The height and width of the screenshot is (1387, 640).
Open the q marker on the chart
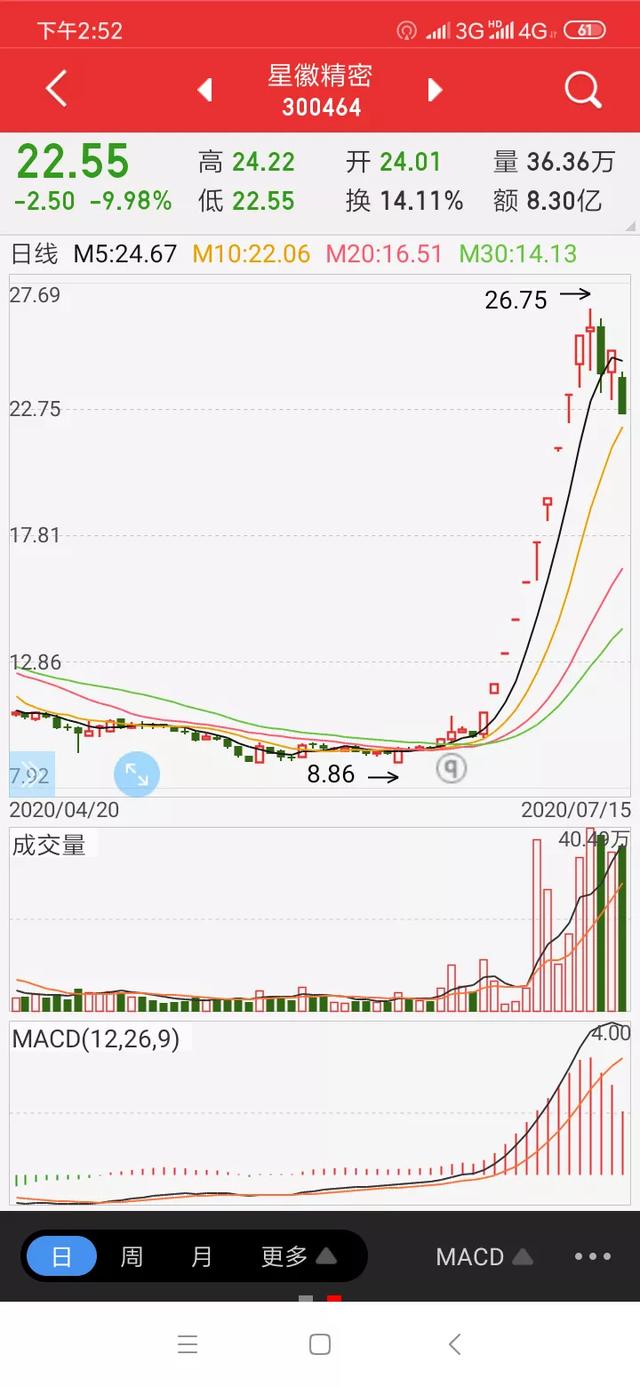pos(452,768)
